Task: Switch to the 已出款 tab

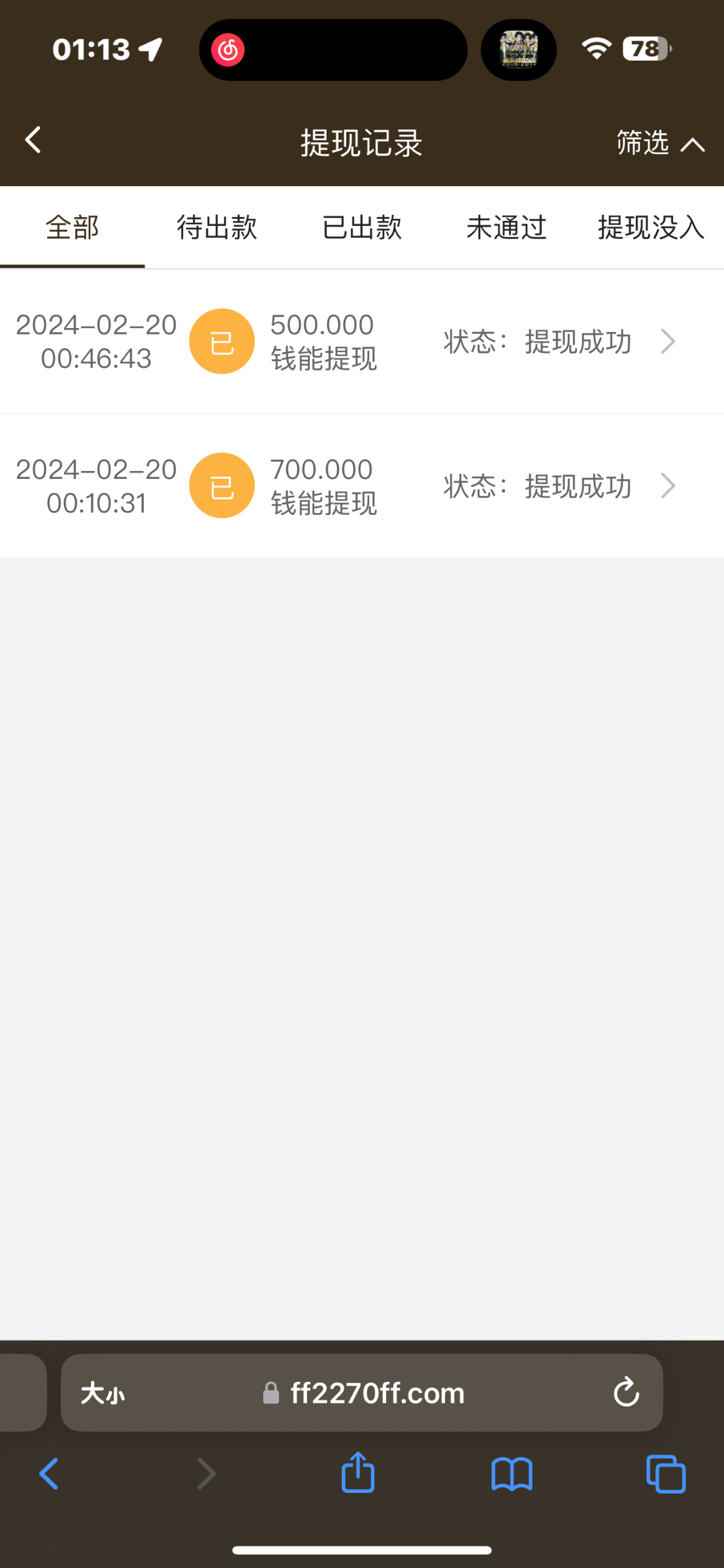Action: pos(362,228)
